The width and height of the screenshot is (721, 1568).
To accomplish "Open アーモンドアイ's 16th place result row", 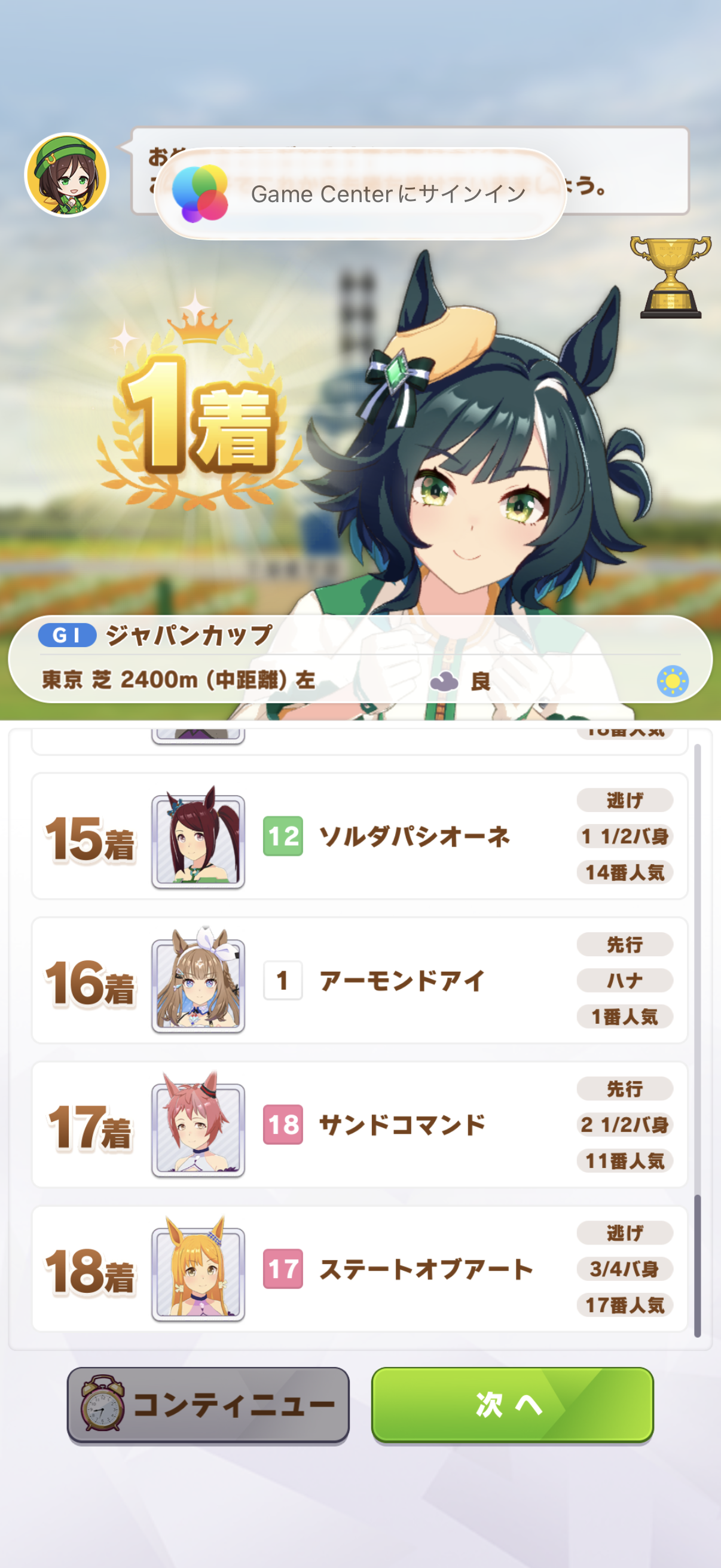I will 359,980.
